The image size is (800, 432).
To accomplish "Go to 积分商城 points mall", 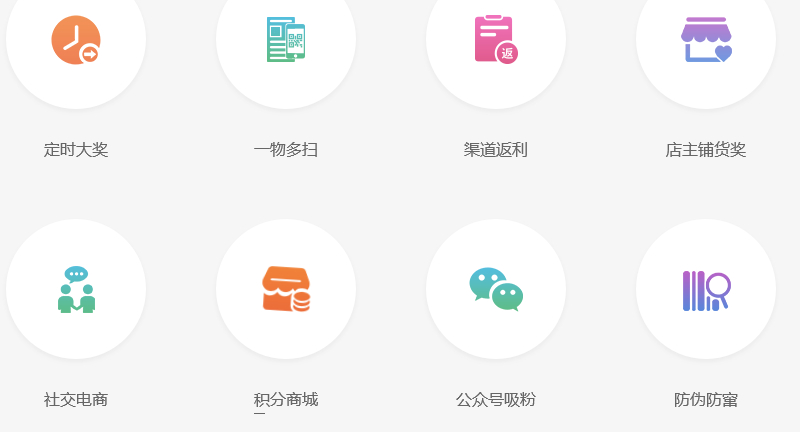I will click(x=286, y=289).
